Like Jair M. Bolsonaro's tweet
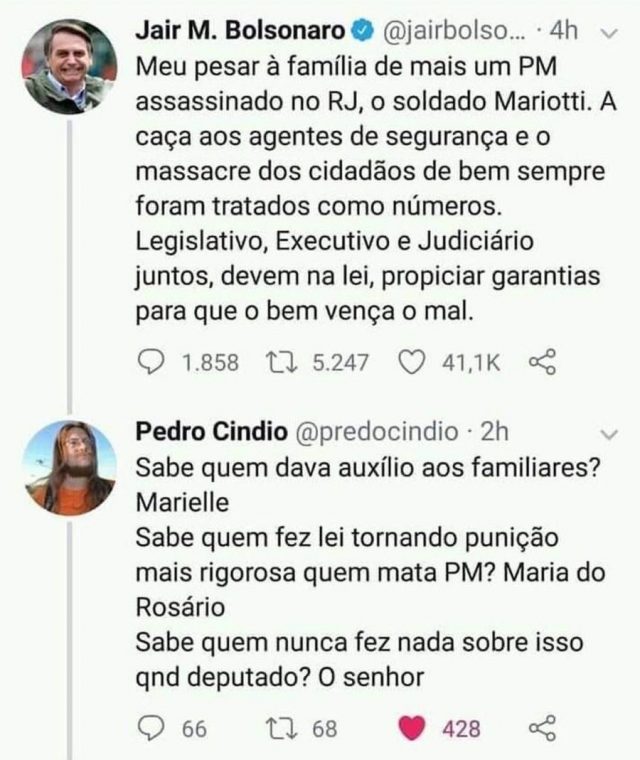The image size is (640, 760). coord(412,361)
